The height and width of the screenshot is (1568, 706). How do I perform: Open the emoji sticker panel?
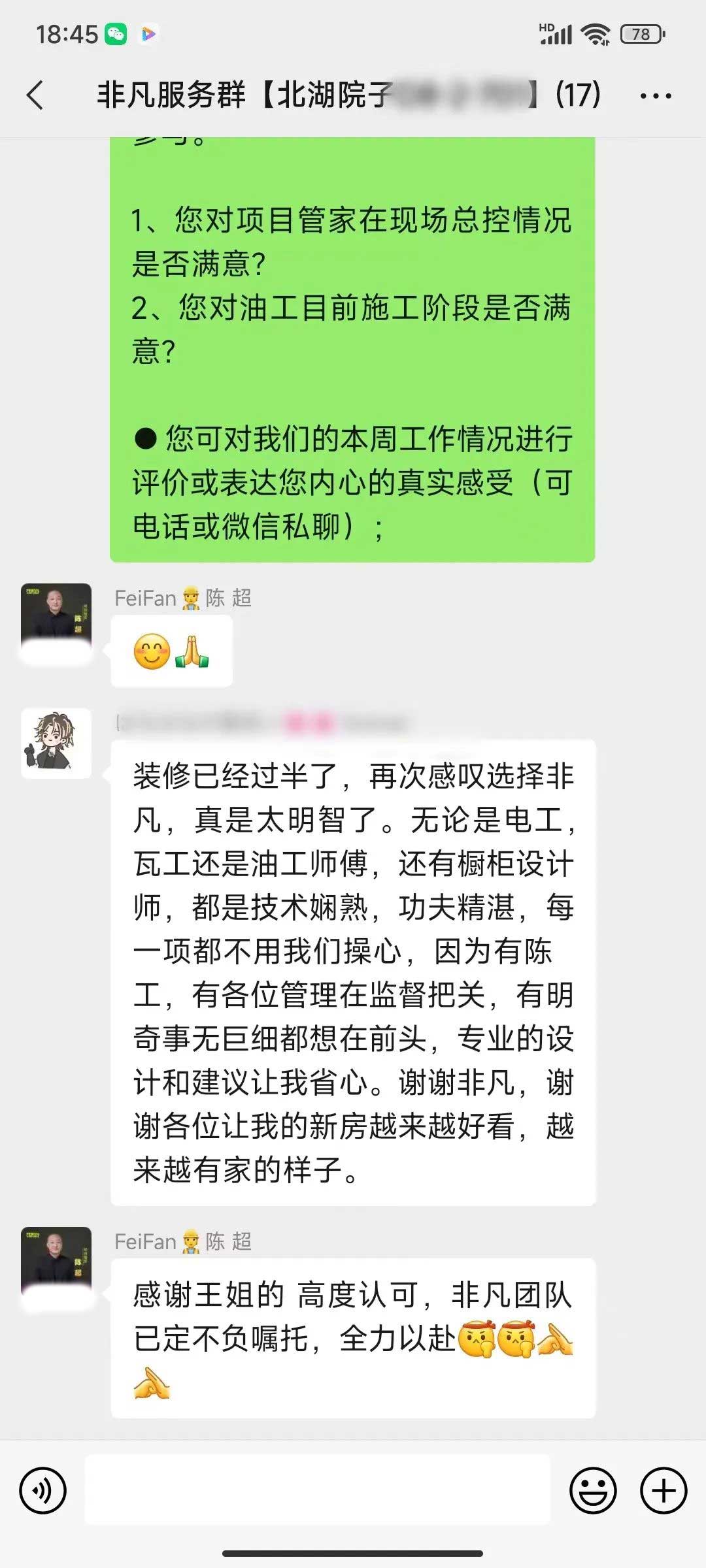point(593,1491)
